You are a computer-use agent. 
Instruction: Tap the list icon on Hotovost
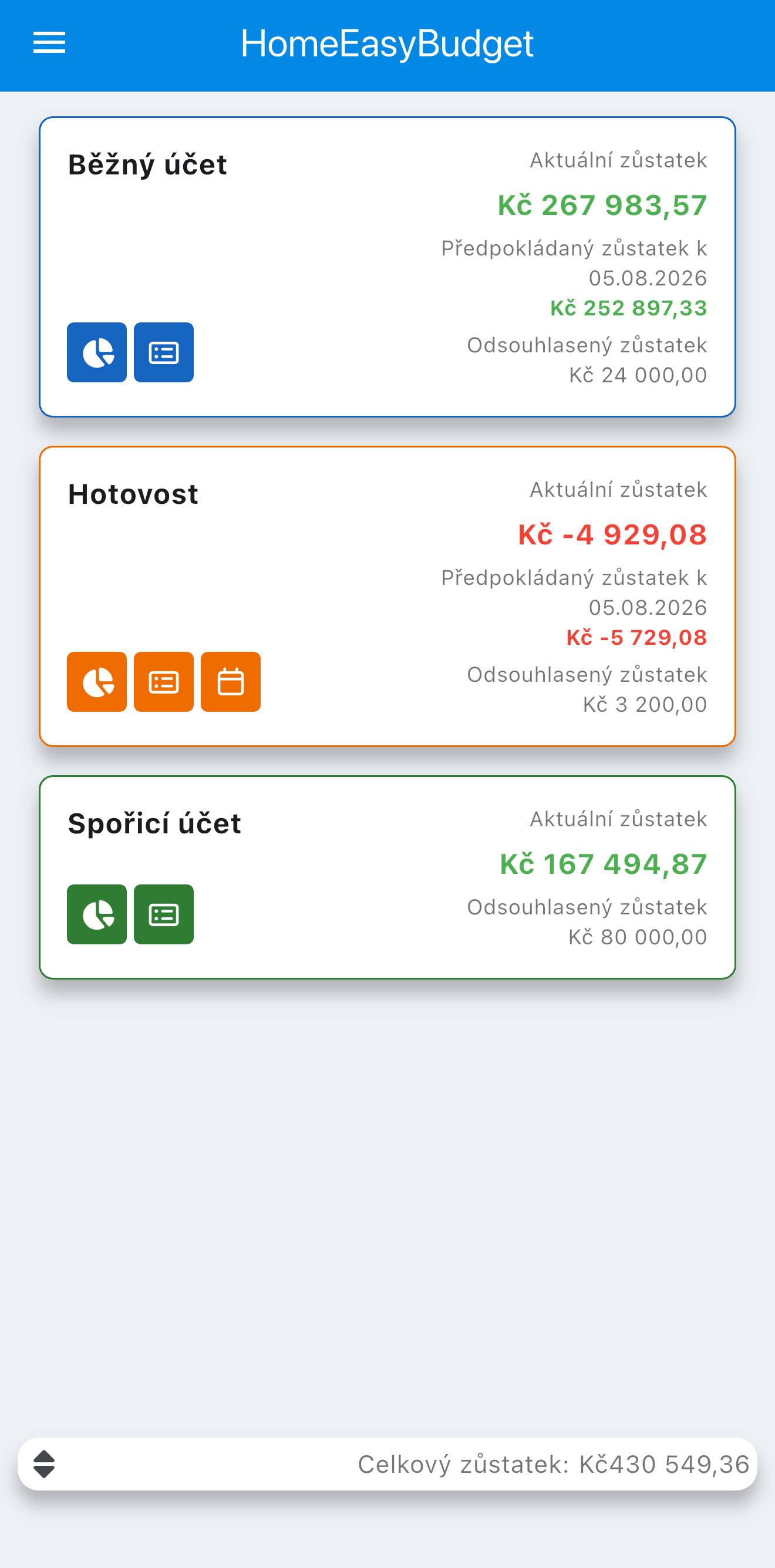tap(164, 682)
